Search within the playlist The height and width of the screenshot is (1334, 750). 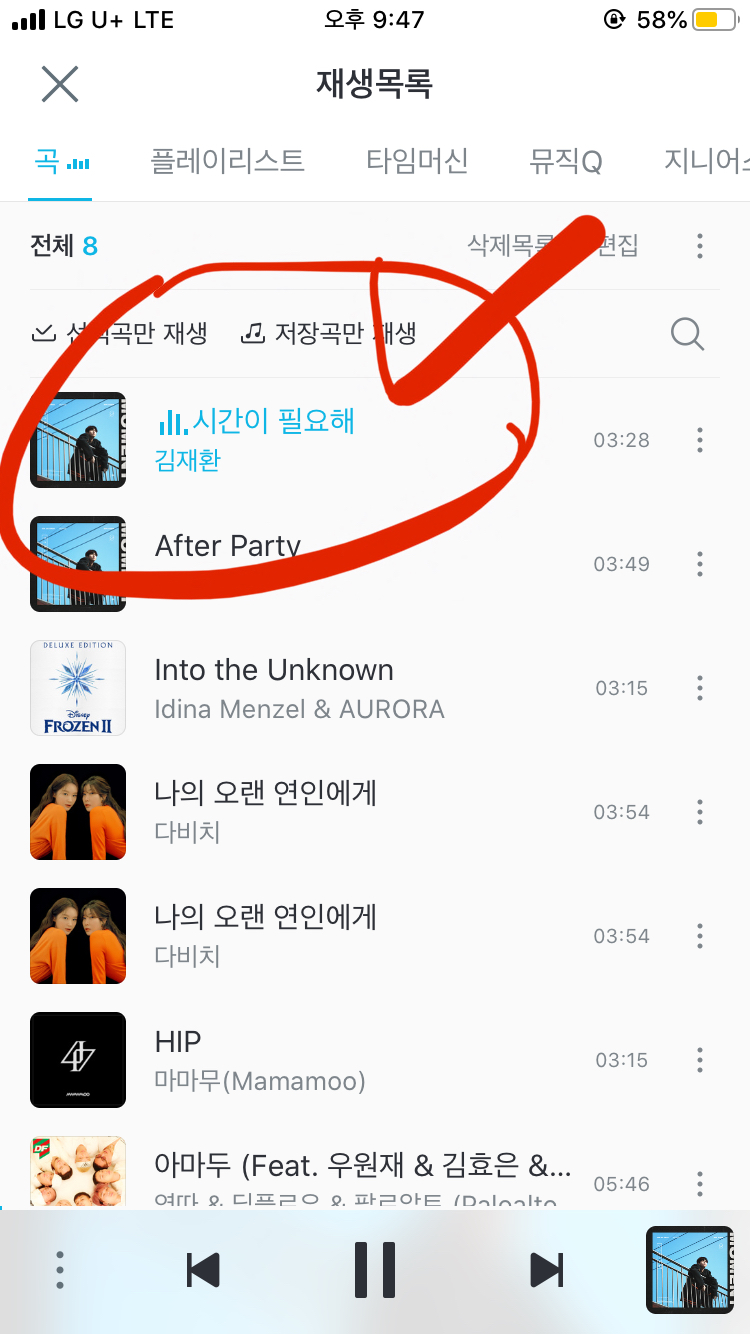pyautogui.click(x=687, y=334)
